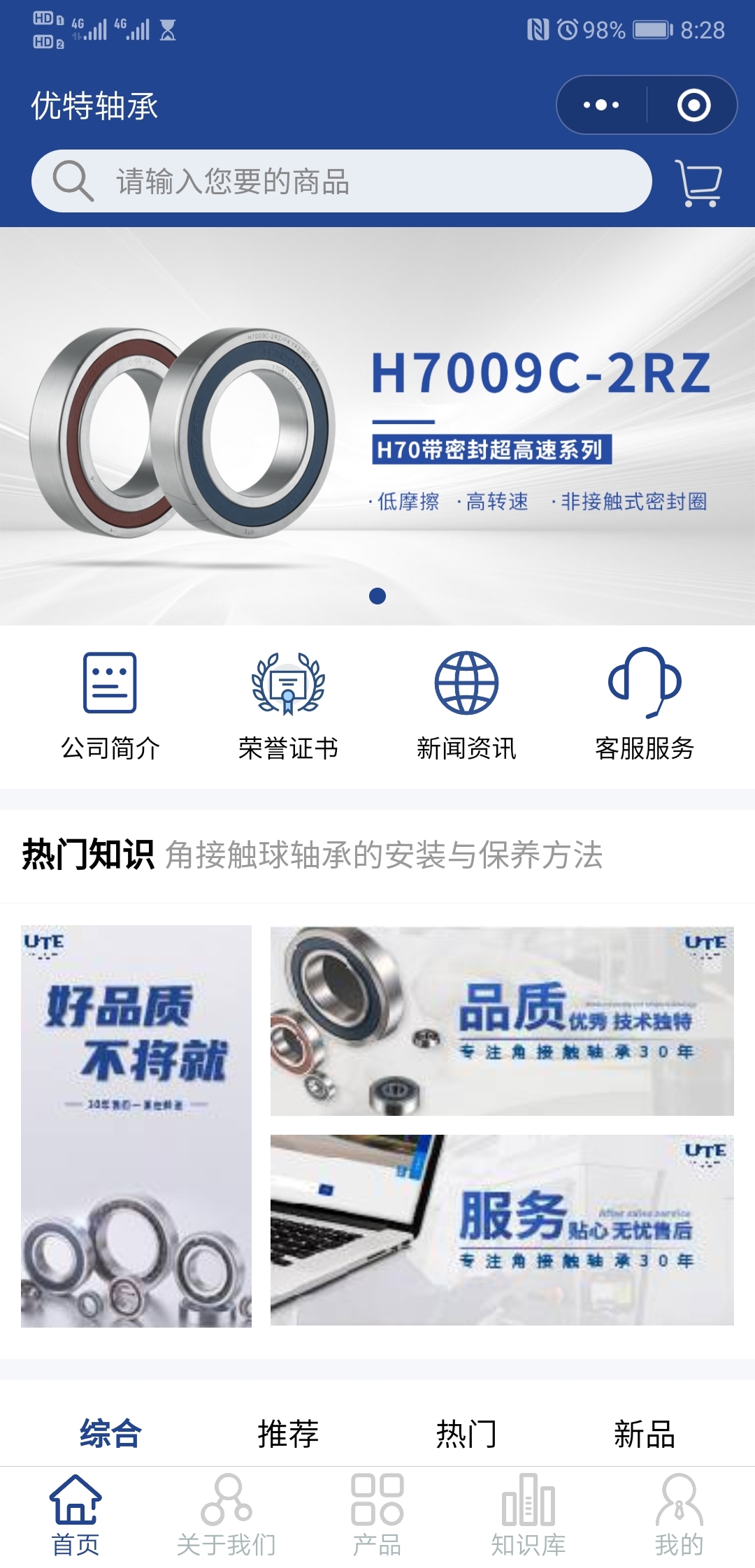Open the mini program more-options menu
Viewport: 755px width, 1568px height.
tap(601, 106)
